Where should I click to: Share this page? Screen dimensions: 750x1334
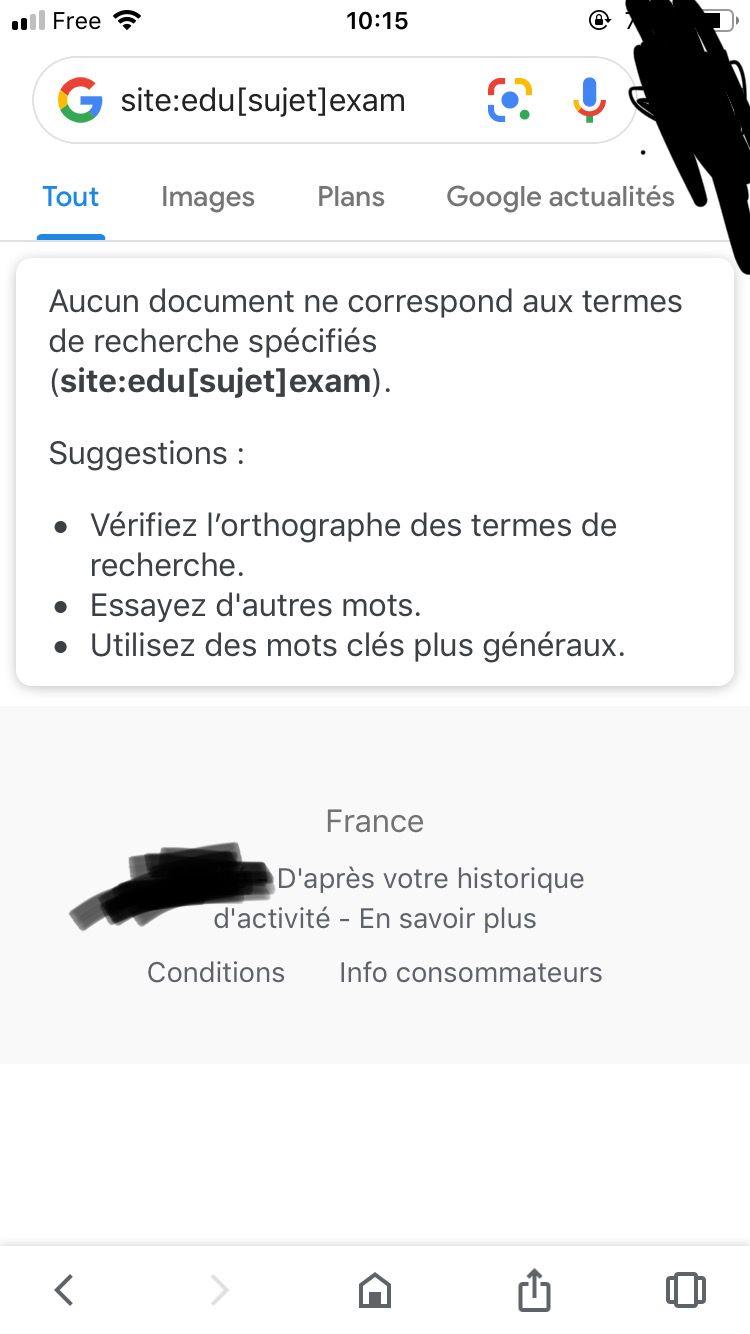pyautogui.click(x=534, y=1289)
